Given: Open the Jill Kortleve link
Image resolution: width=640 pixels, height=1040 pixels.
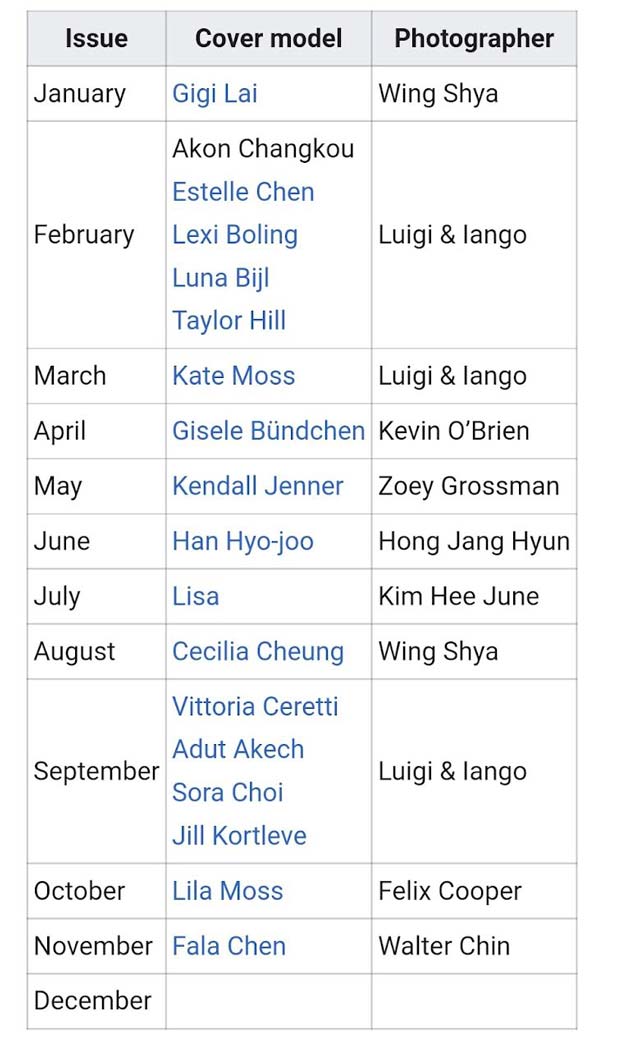Looking at the screenshot, I should (239, 835).
